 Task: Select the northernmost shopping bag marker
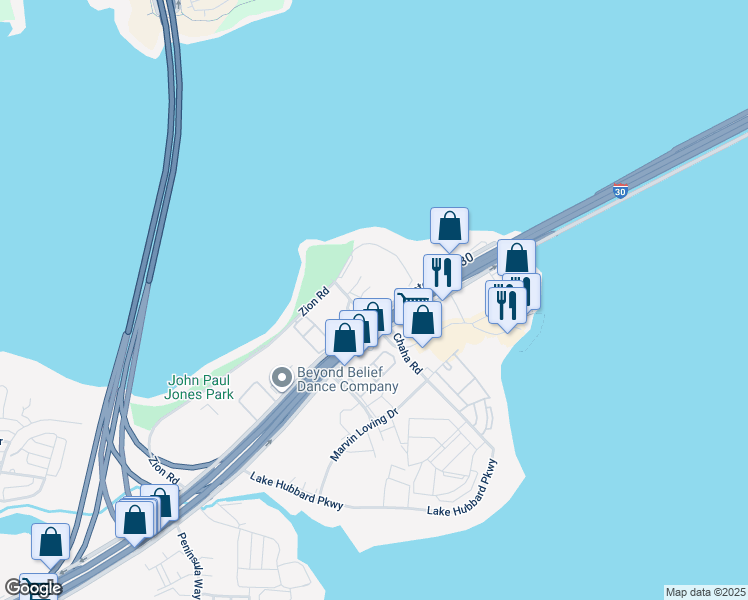pos(450,226)
